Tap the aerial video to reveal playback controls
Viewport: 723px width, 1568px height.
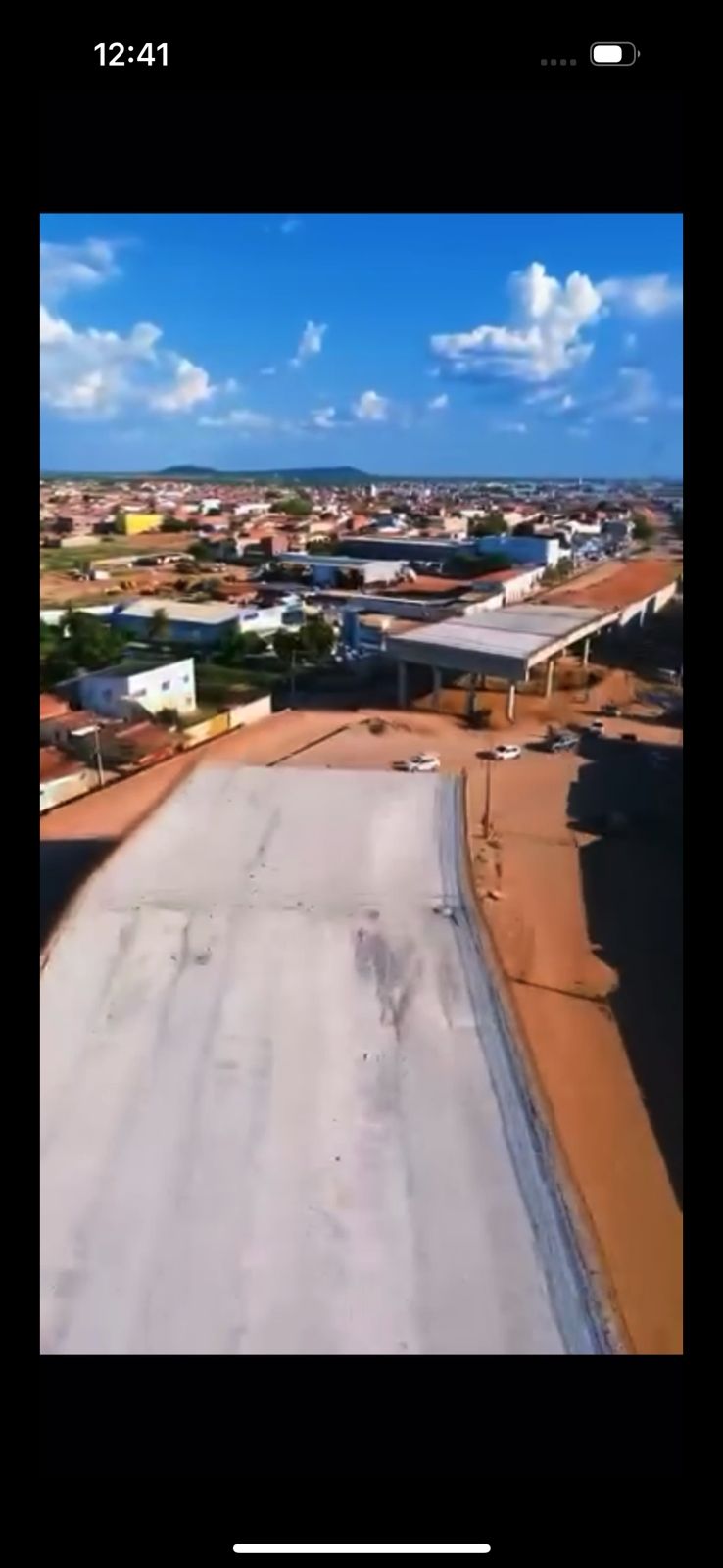tap(361, 784)
